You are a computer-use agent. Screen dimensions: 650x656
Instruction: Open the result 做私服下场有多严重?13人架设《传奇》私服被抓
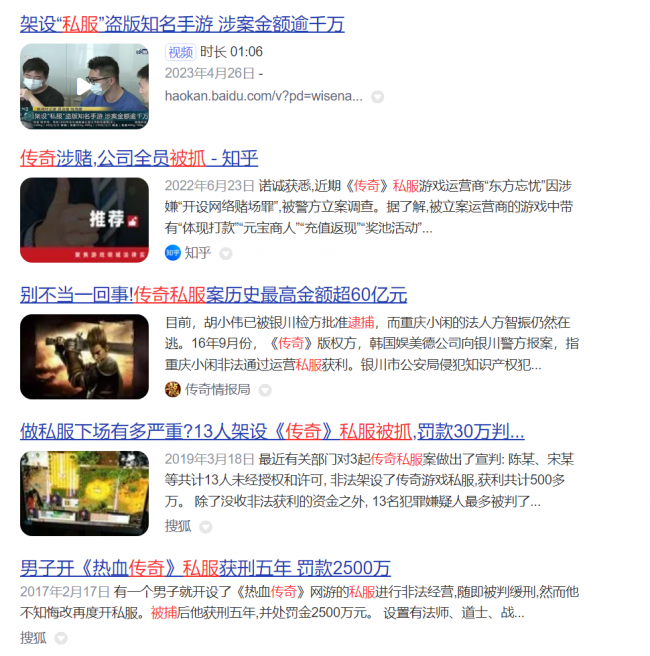pyautogui.click(x=272, y=432)
